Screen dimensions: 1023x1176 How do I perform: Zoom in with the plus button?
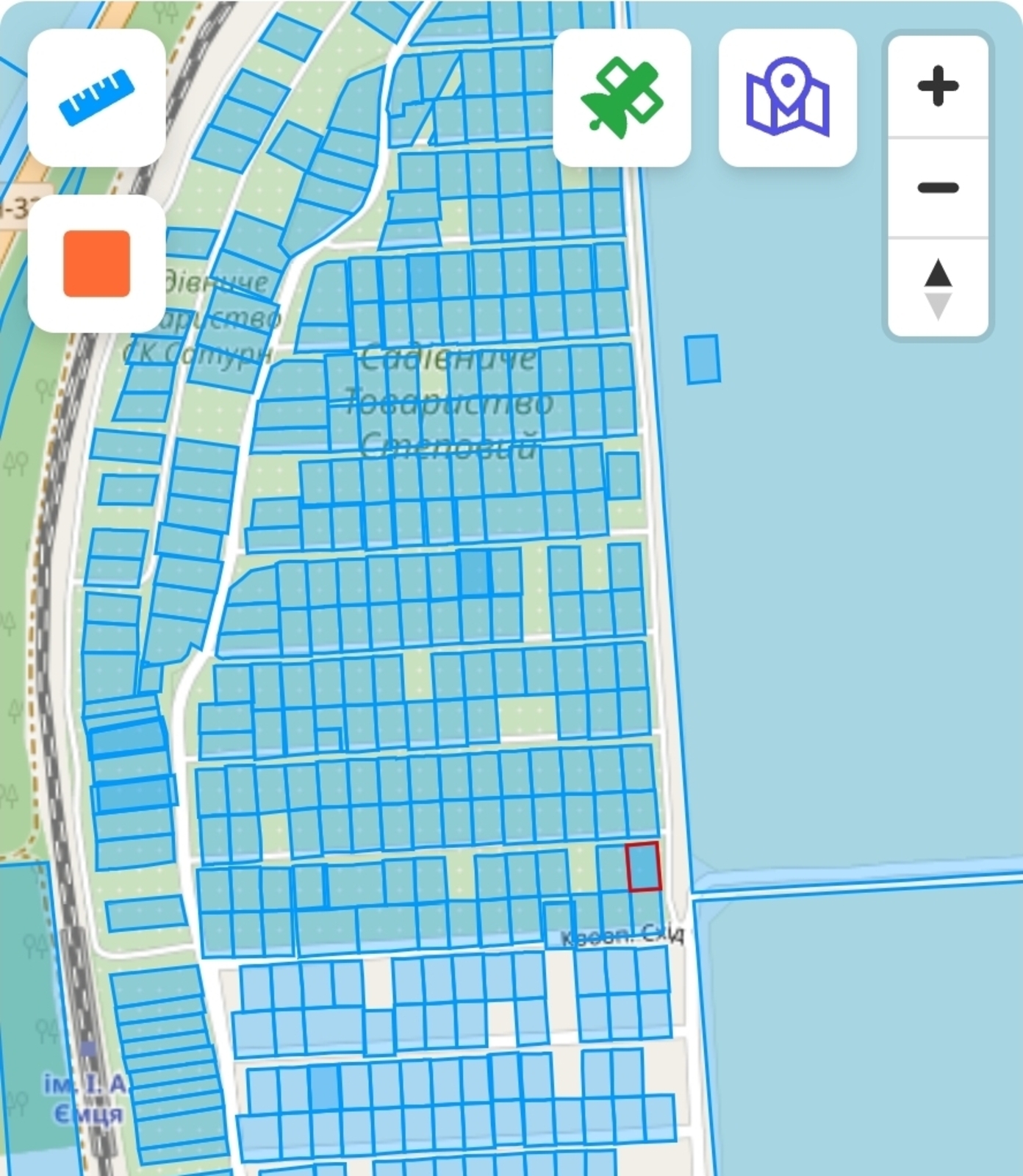(x=938, y=87)
